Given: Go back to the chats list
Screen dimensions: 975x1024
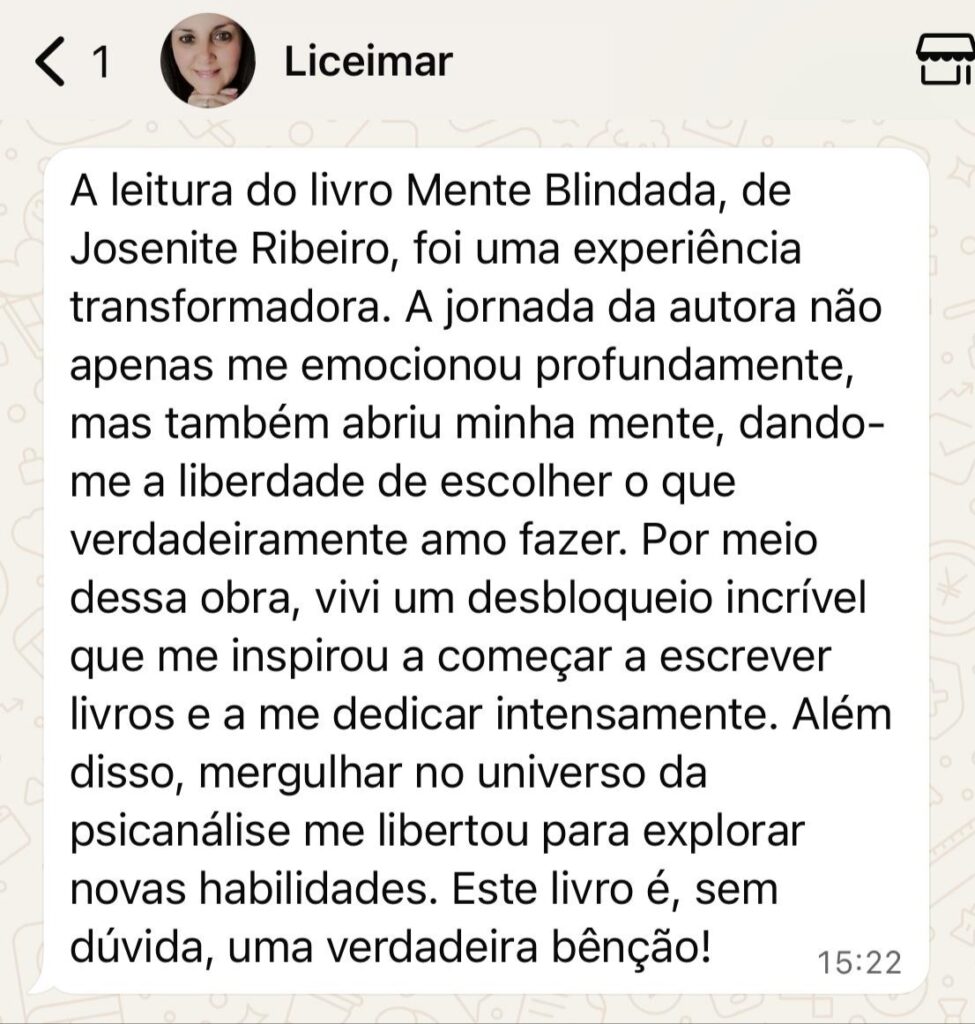Looking at the screenshot, I should 52,61.
